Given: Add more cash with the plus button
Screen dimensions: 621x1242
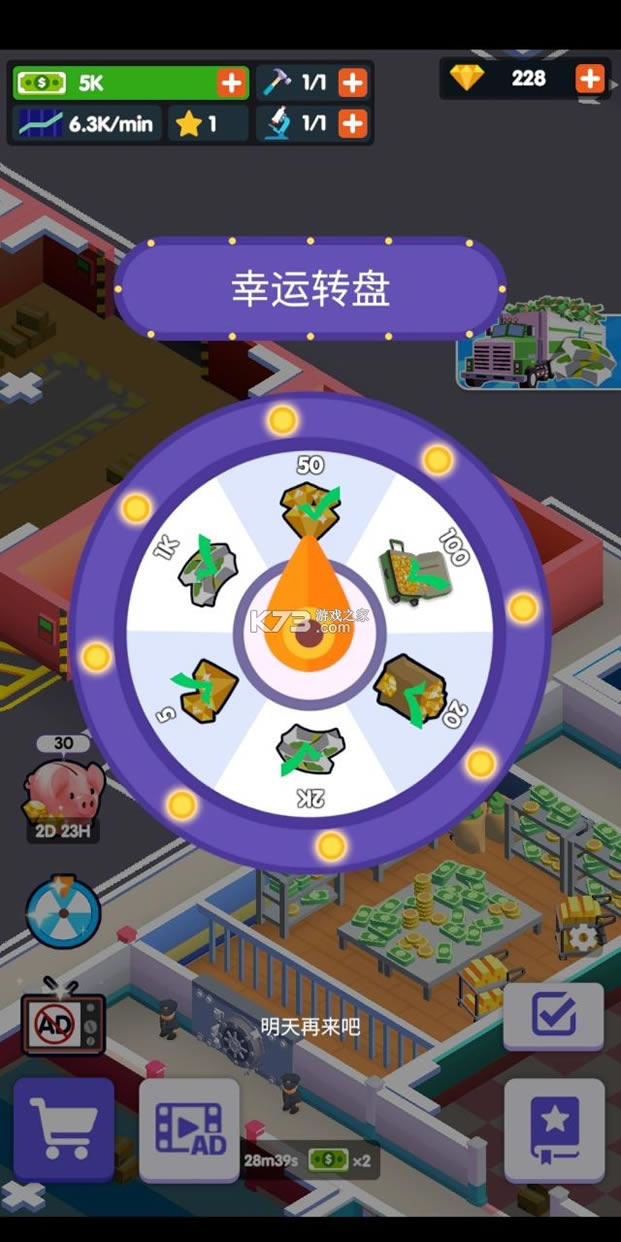Looking at the screenshot, I should [231, 83].
